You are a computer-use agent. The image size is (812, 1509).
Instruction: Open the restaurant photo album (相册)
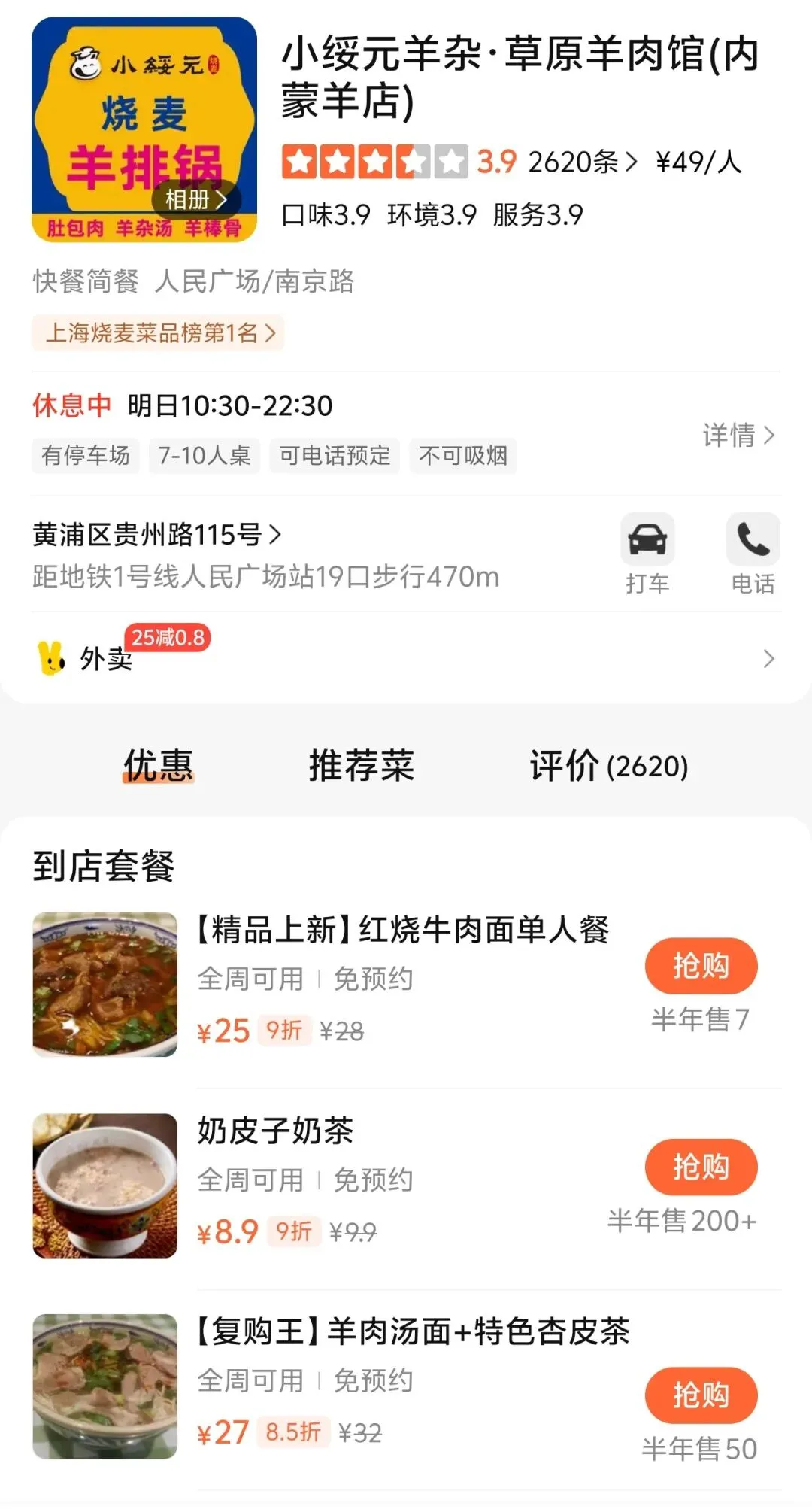[x=195, y=199]
